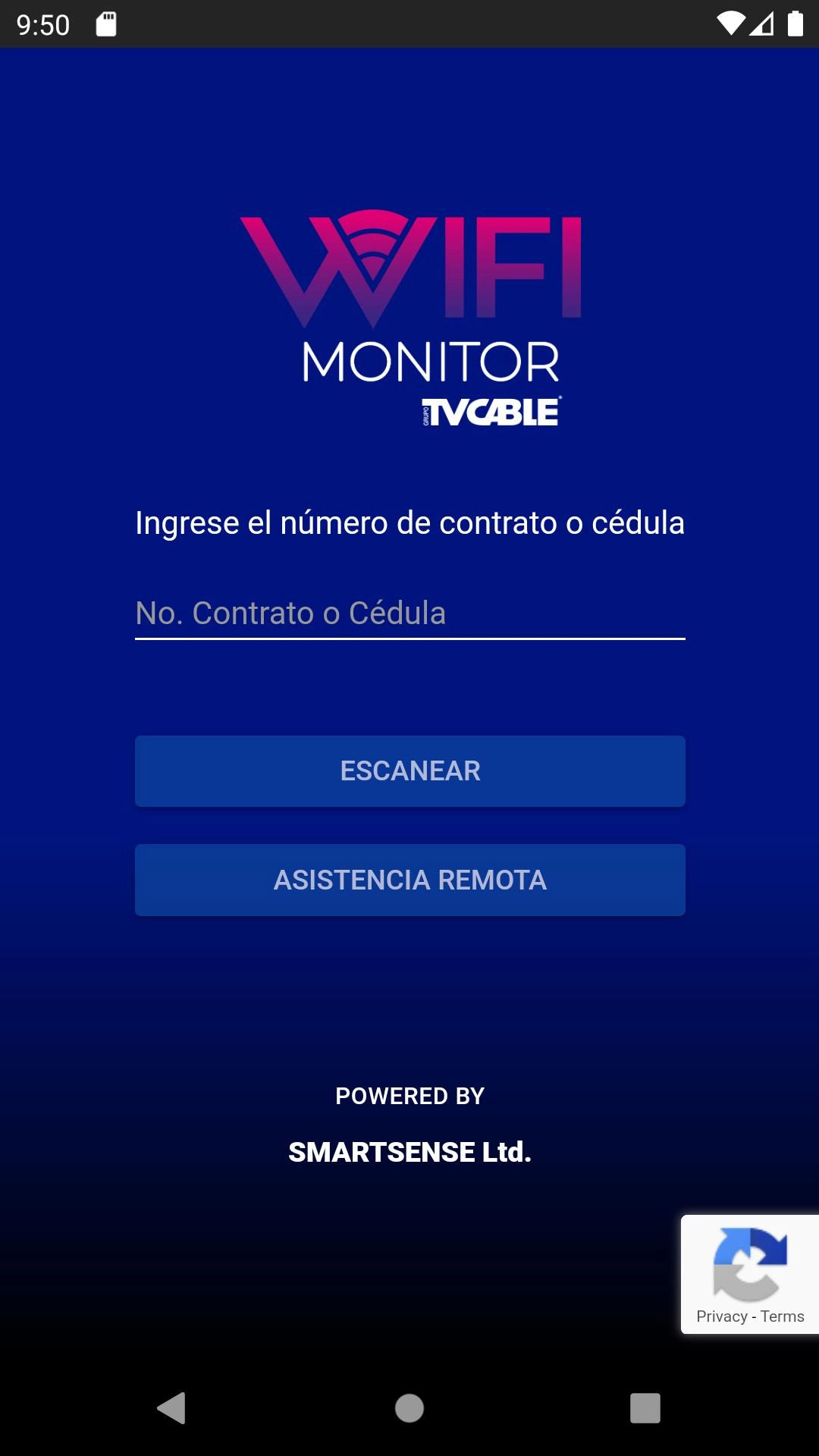Open recent apps from the navigation bar
This screenshot has width=819, height=1456.
pos(645,1408)
